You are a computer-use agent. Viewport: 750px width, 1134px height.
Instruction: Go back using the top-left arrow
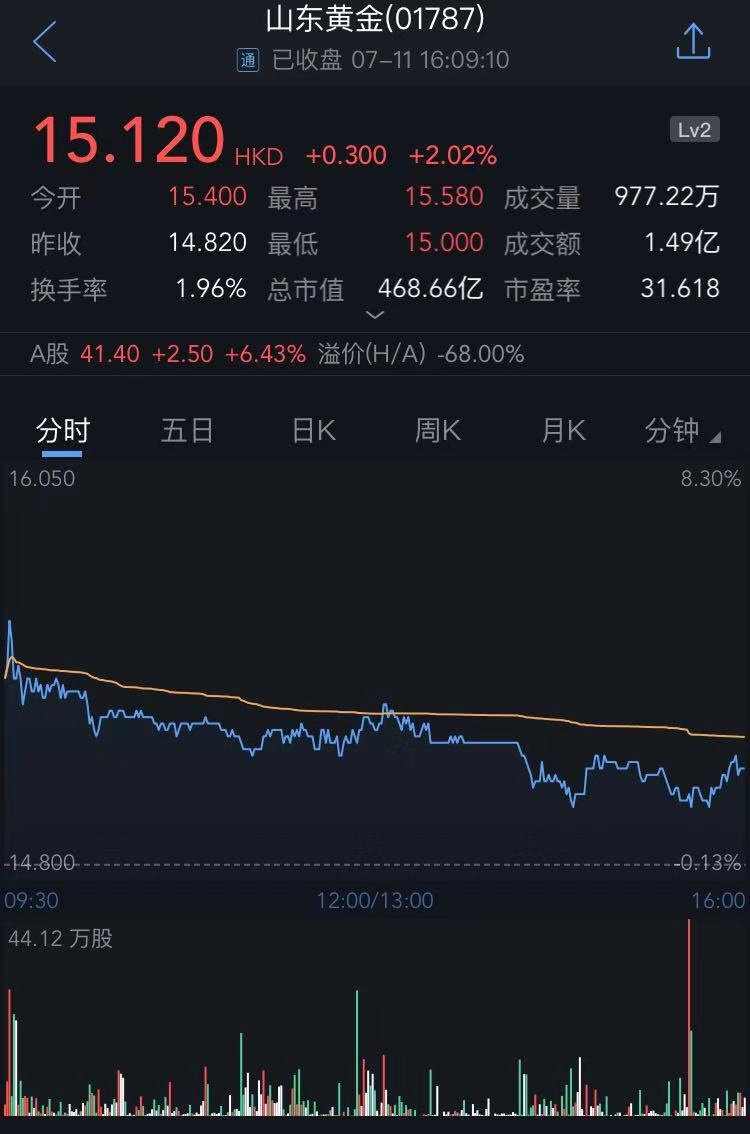[45, 43]
